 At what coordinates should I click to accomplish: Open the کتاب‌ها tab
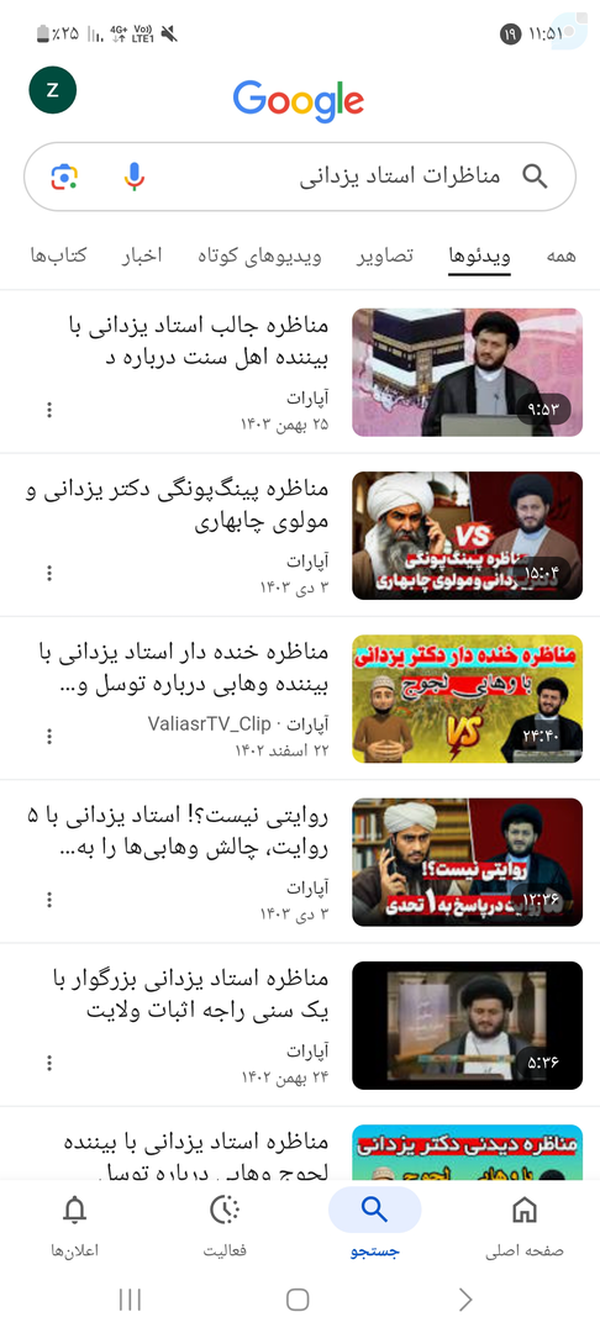59,256
